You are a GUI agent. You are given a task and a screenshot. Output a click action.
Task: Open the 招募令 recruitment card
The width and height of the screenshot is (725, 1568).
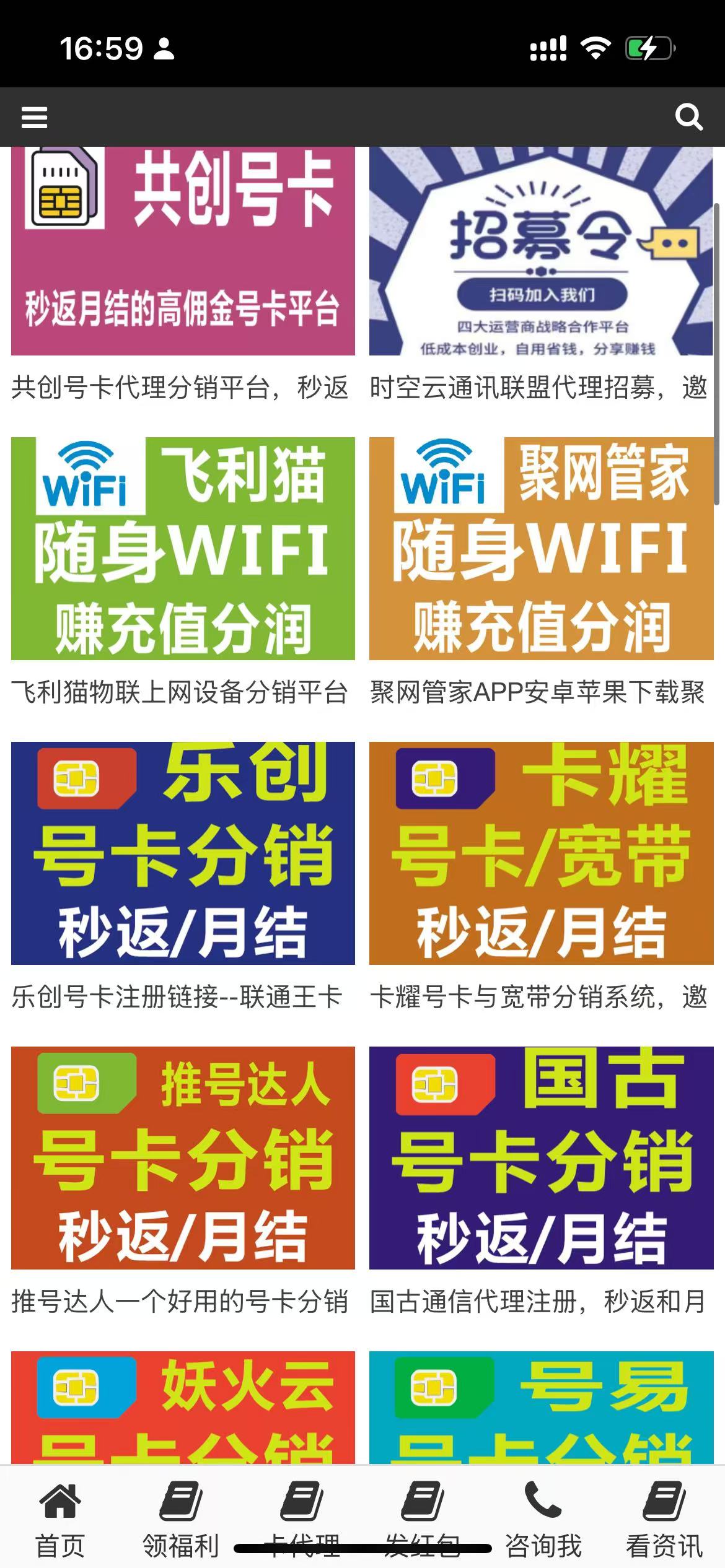tap(541, 251)
